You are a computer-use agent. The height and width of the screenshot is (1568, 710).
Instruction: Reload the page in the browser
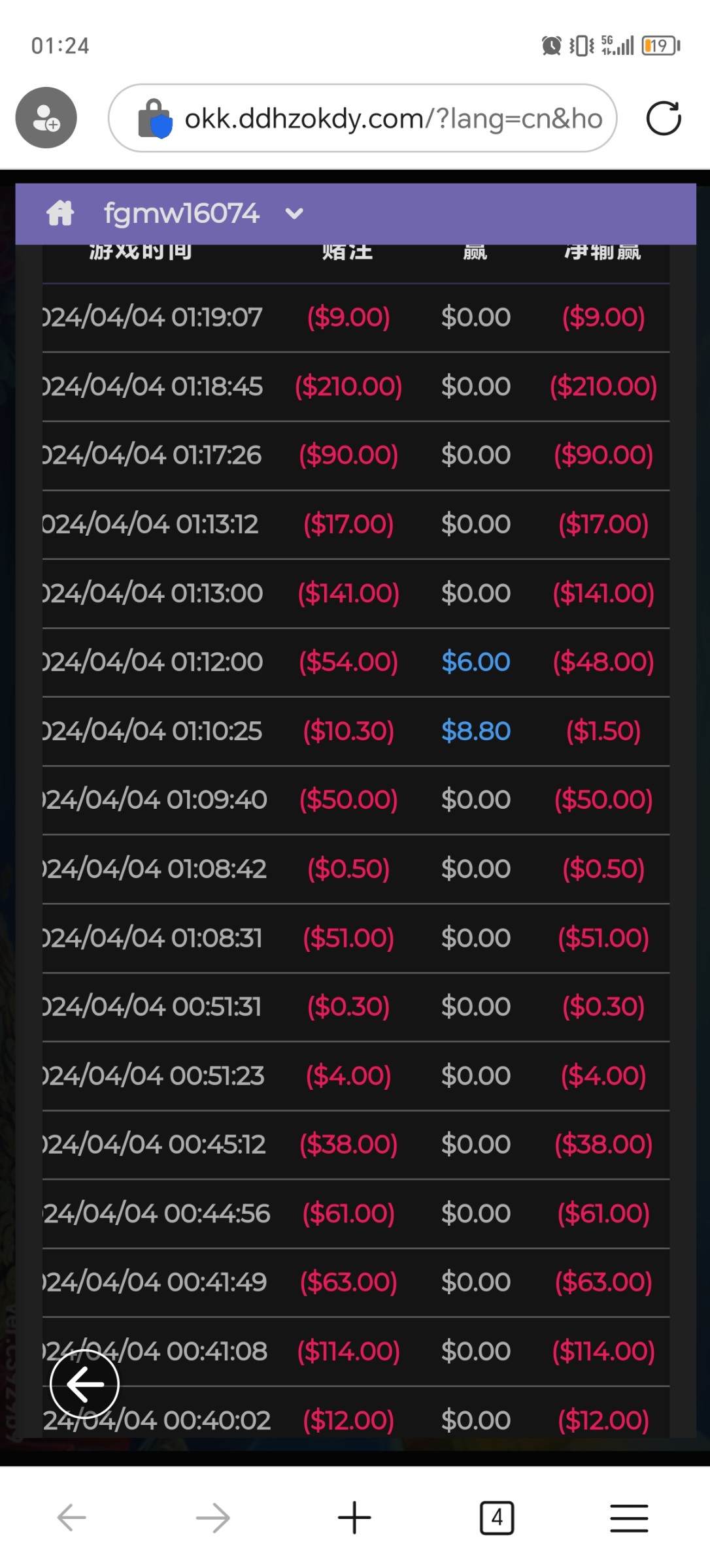[x=663, y=118]
